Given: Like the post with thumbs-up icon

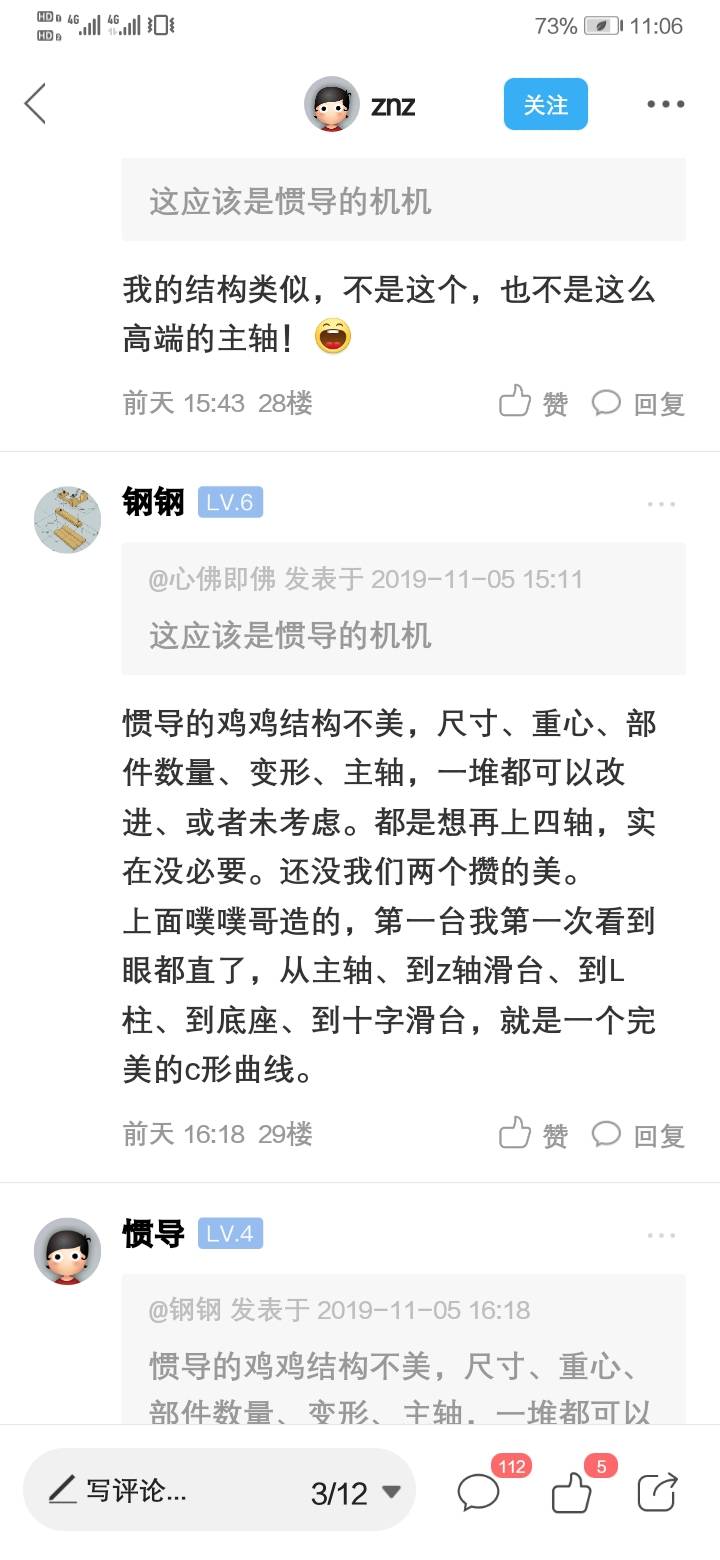Looking at the screenshot, I should tap(573, 1493).
